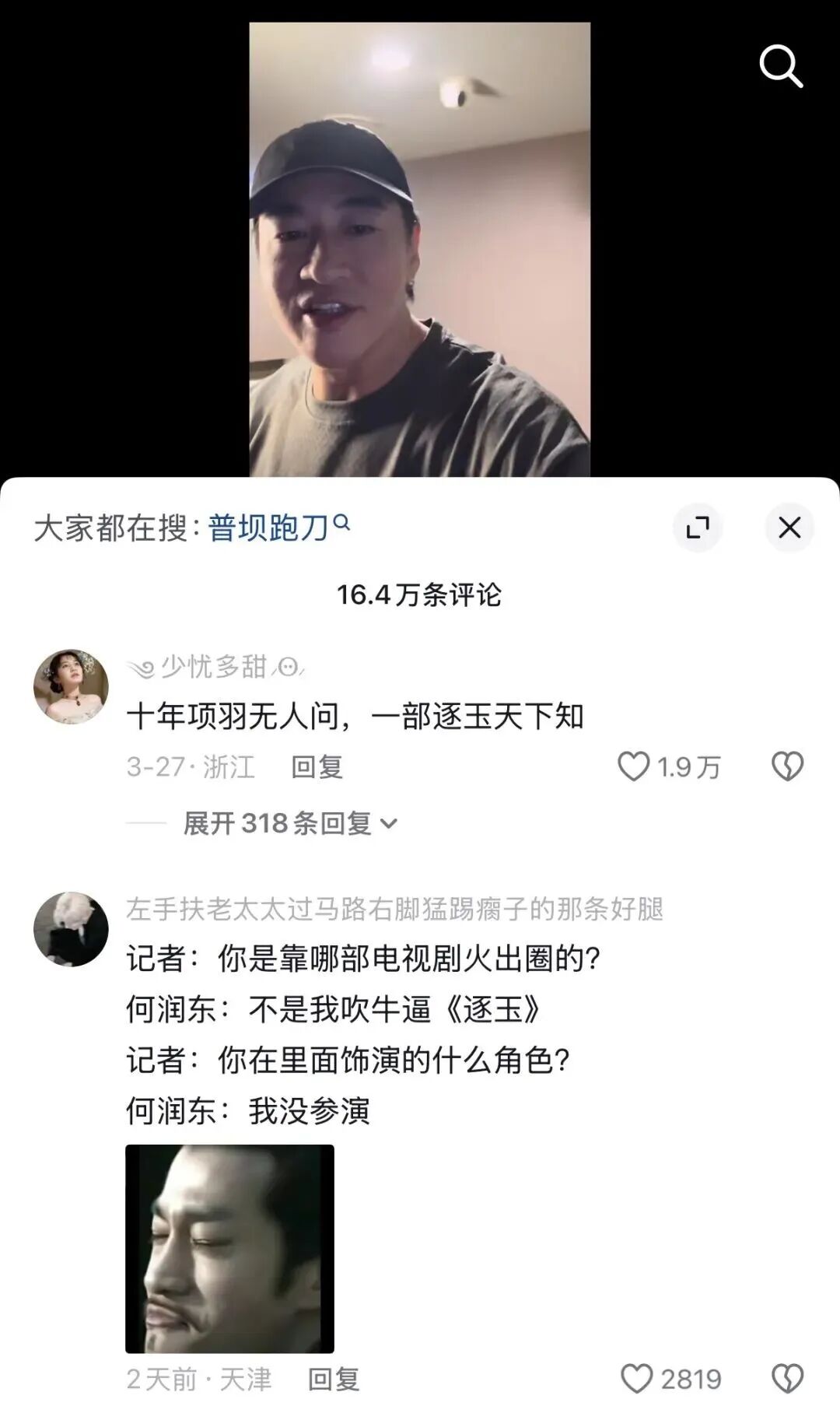Screen dimensions: 840x1413
Task: Expand the 318 replies under the first comment
Action: [x=288, y=822]
